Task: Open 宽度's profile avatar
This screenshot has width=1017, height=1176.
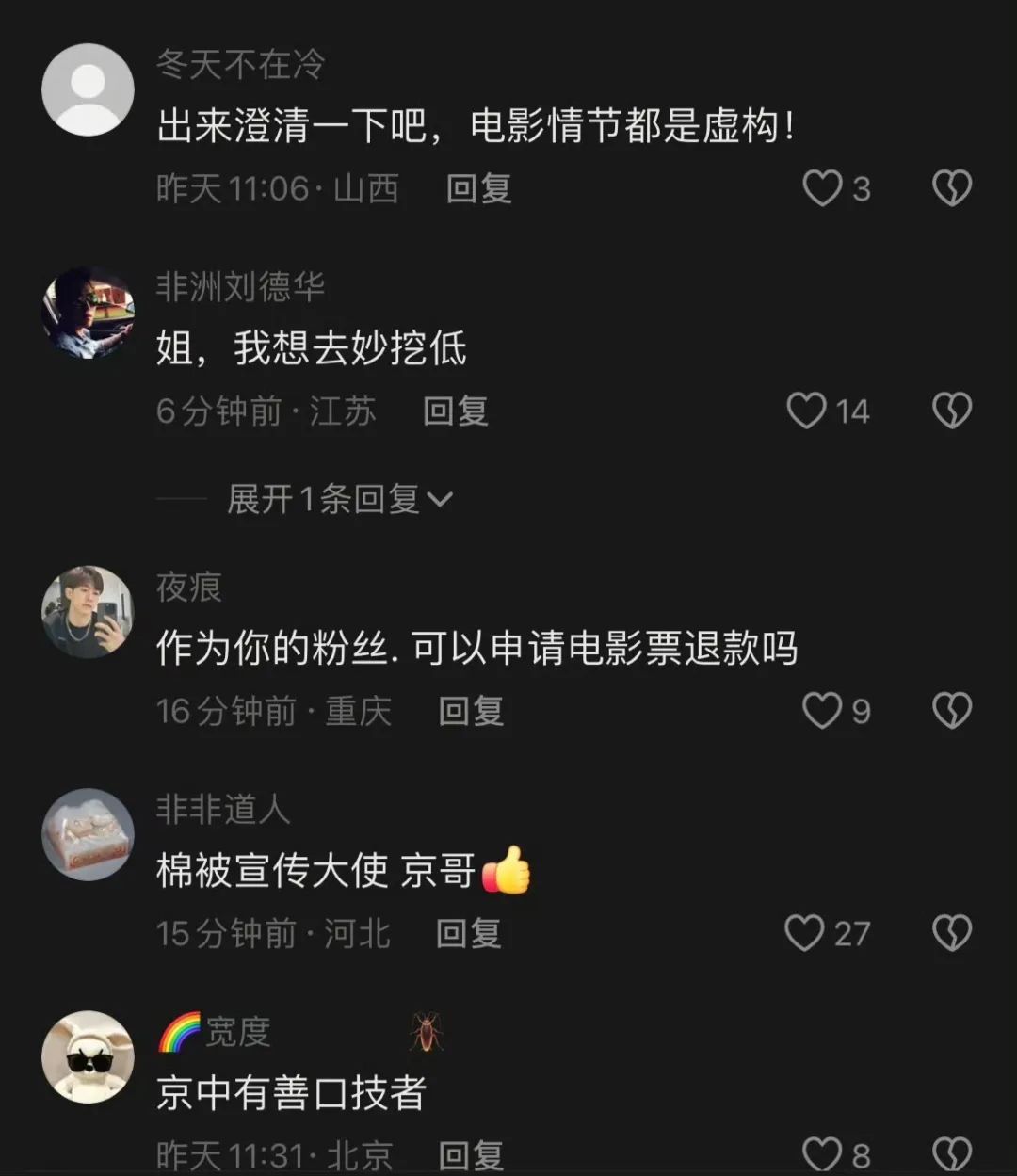Action: point(89,1056)
